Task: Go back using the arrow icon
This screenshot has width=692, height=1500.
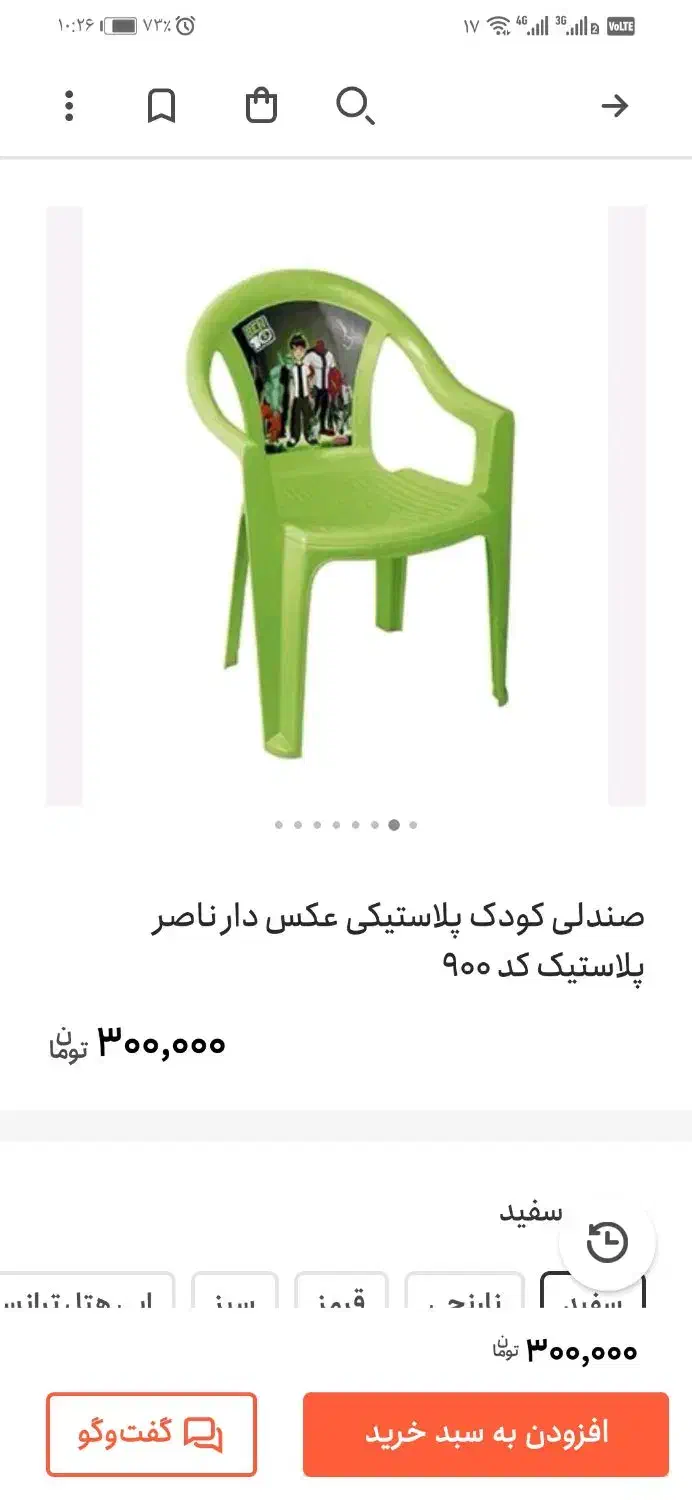Action: pyautogui.click(x=614, y=105)
